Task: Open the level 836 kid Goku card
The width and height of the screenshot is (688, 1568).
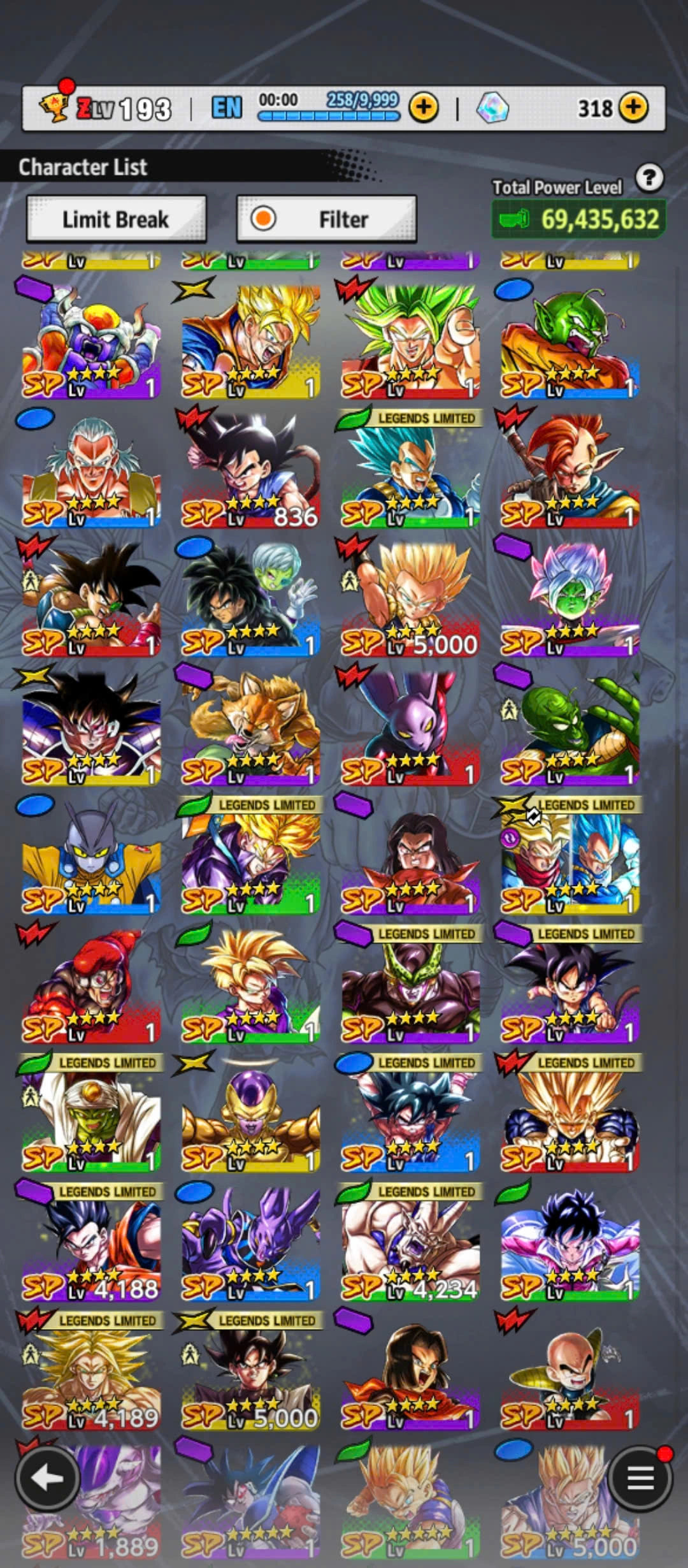Action: 250,470
